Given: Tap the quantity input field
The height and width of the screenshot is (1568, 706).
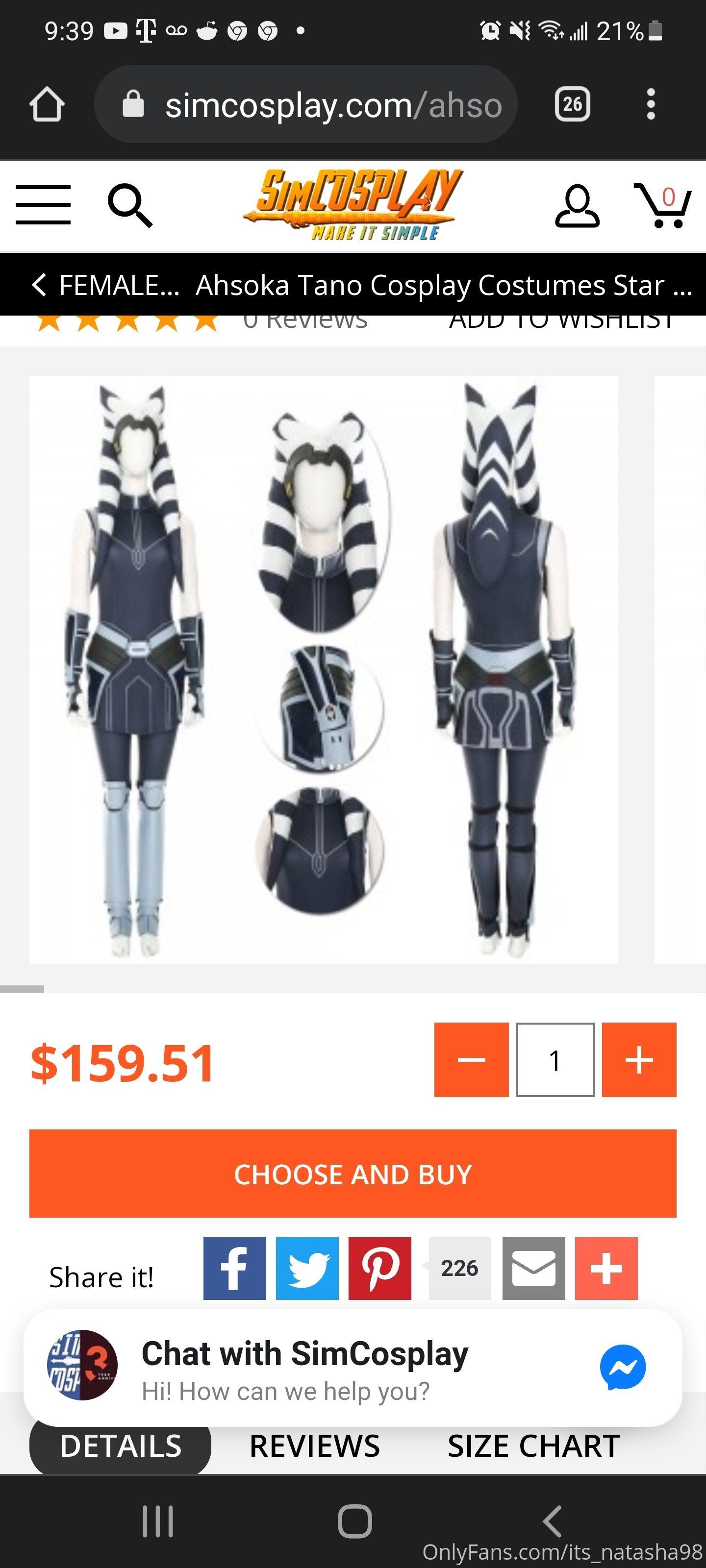Looking at the screenshot, I should click(555, 1060).
